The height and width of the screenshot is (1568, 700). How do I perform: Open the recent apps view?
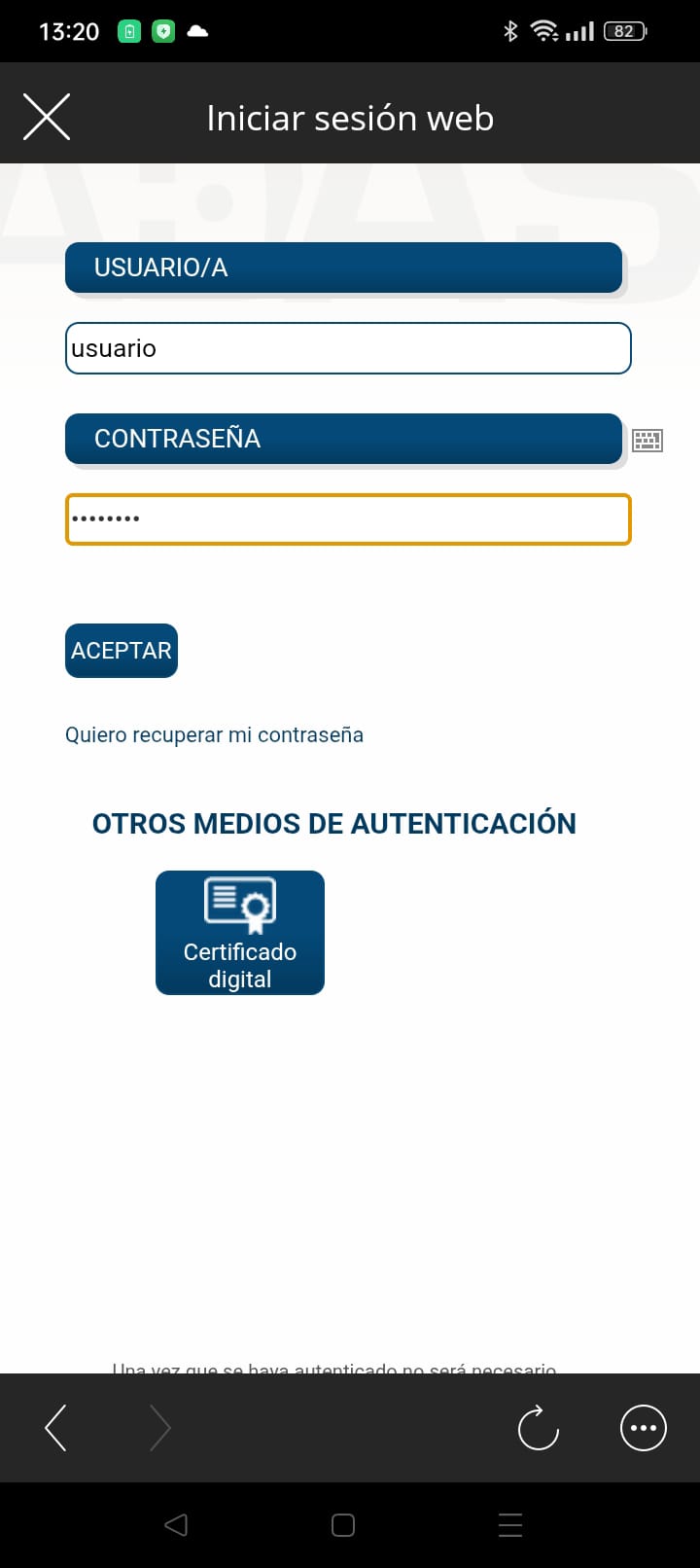pyautogui.click(x=510, y=1525)
